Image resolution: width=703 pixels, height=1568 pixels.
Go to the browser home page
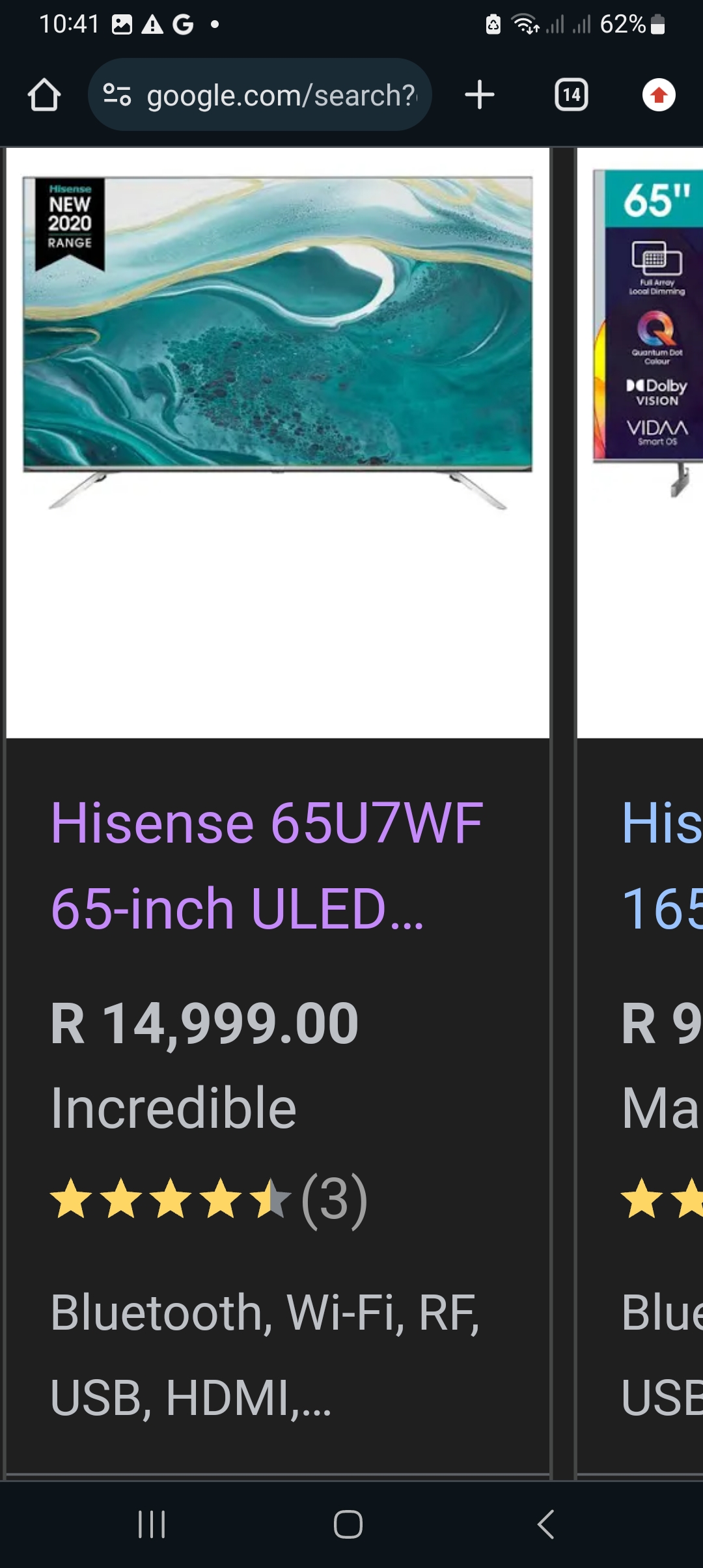[x=44, y=95]
